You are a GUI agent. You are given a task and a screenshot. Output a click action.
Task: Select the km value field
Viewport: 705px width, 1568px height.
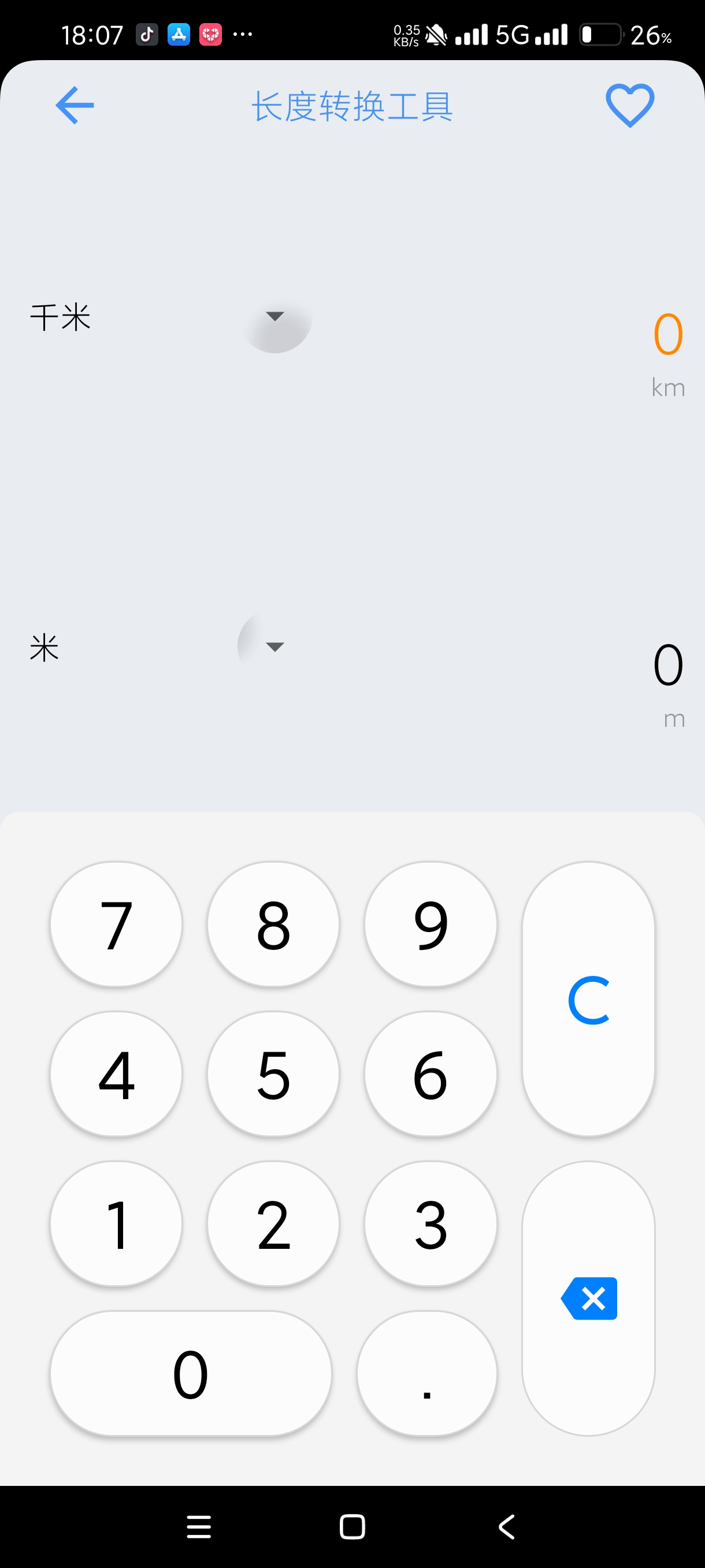pyautogui.click(x=667, y=335)
